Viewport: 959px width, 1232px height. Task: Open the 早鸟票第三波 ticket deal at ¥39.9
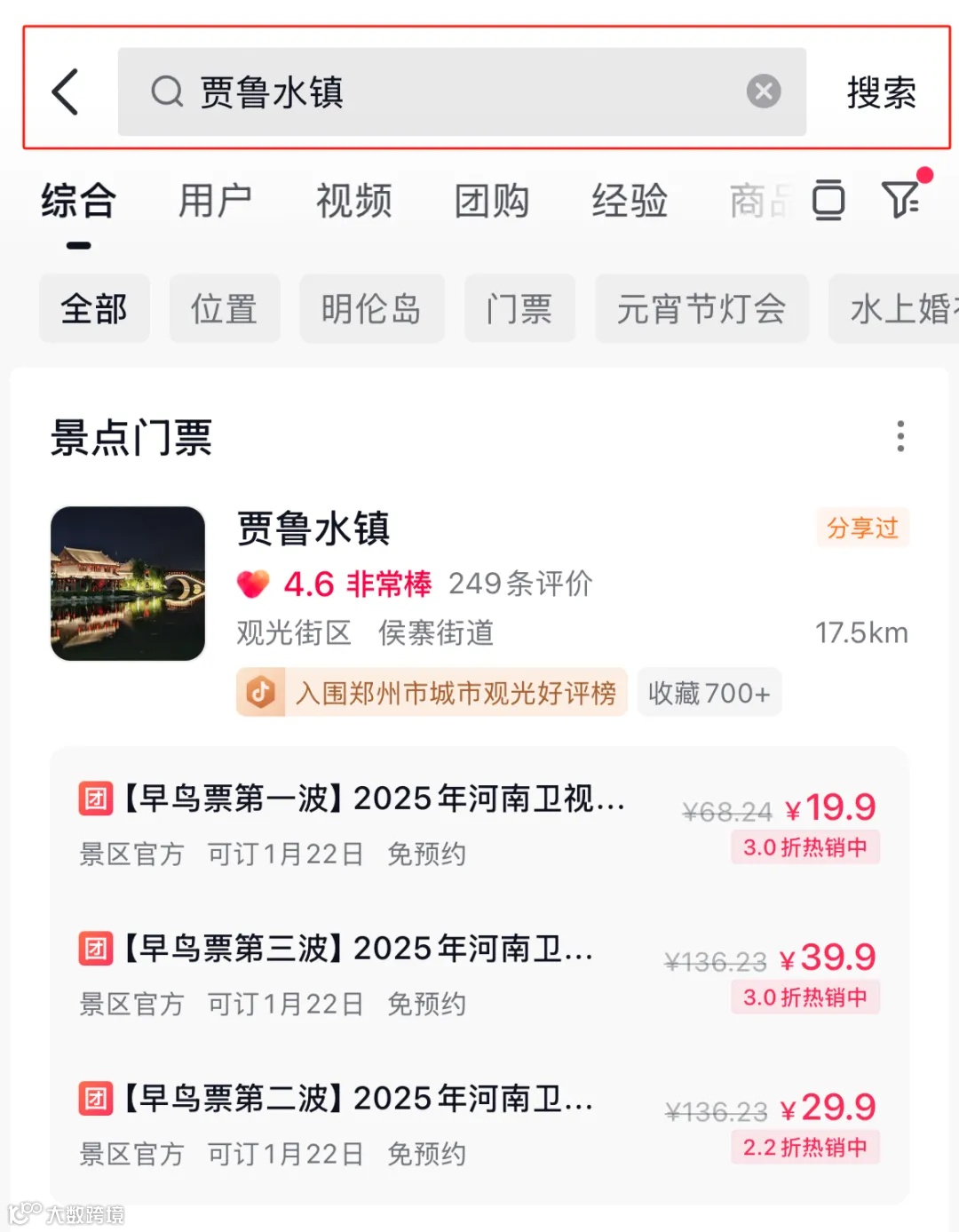[479, 974]
